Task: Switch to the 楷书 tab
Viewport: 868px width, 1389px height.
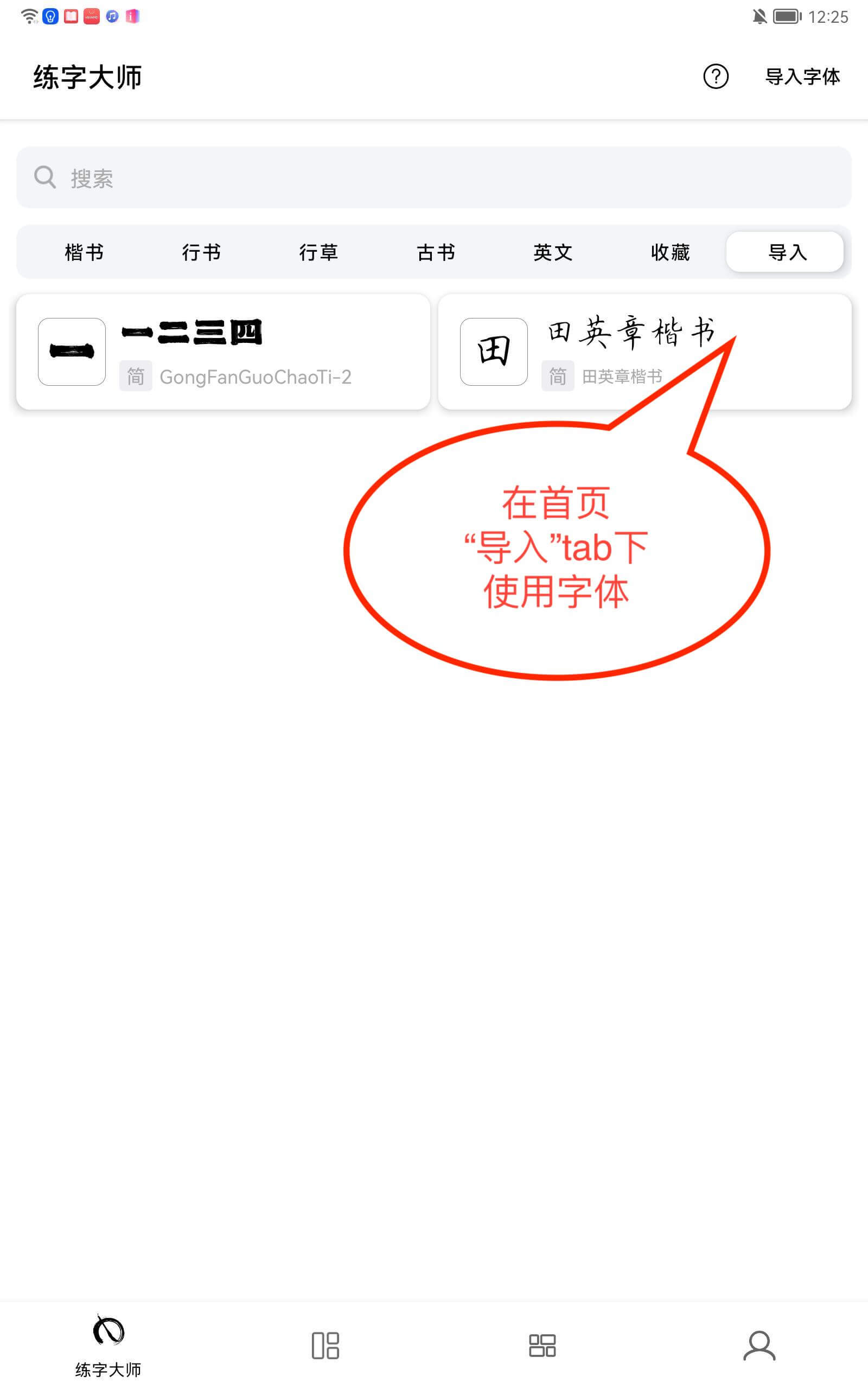Action: pyautogui.click(x=85, y=252)
